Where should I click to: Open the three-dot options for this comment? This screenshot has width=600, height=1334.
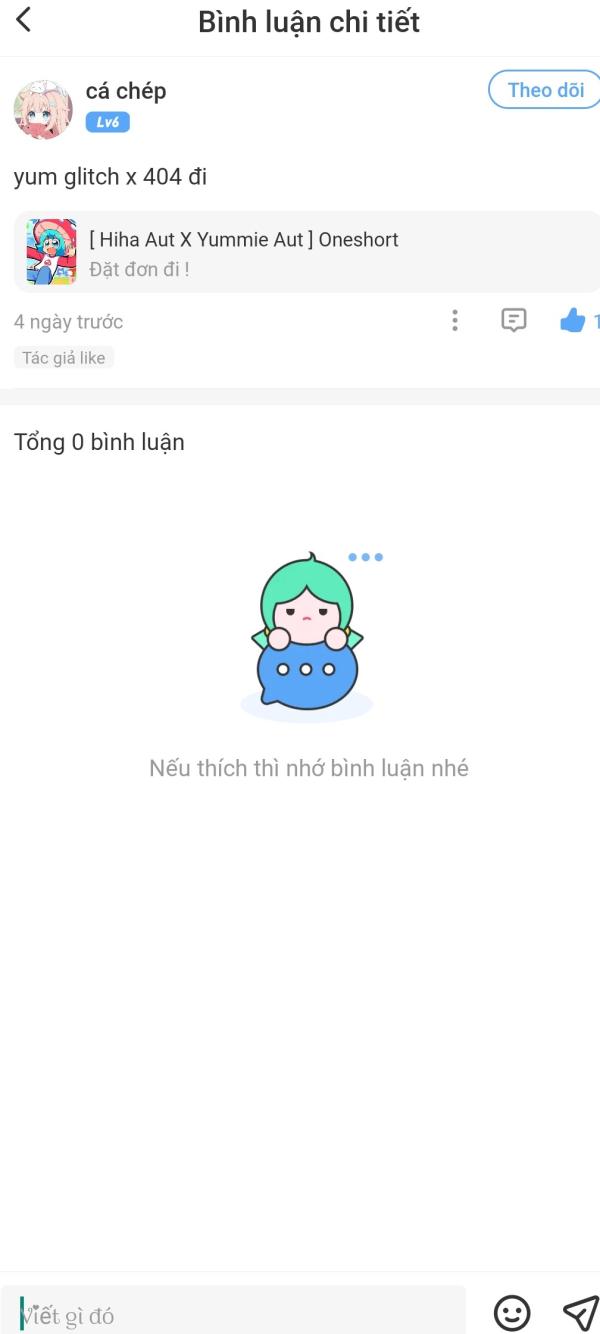455,320
